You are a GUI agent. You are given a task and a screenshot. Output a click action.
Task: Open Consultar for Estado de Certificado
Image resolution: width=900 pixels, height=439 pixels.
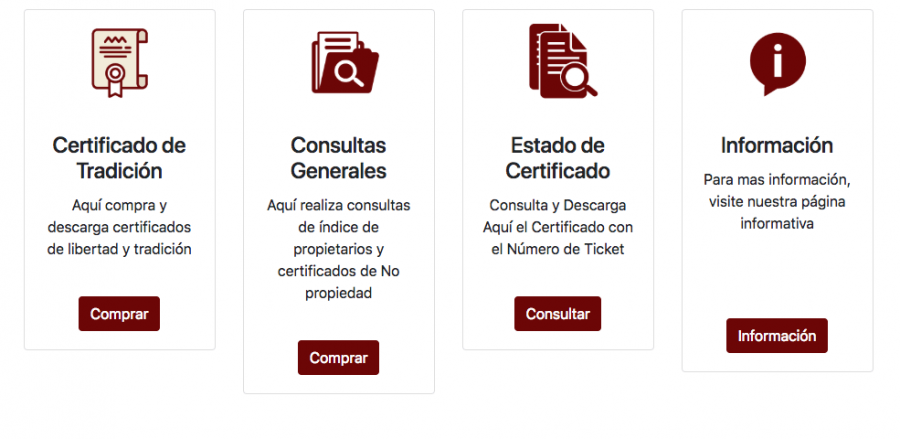[557, 314]
